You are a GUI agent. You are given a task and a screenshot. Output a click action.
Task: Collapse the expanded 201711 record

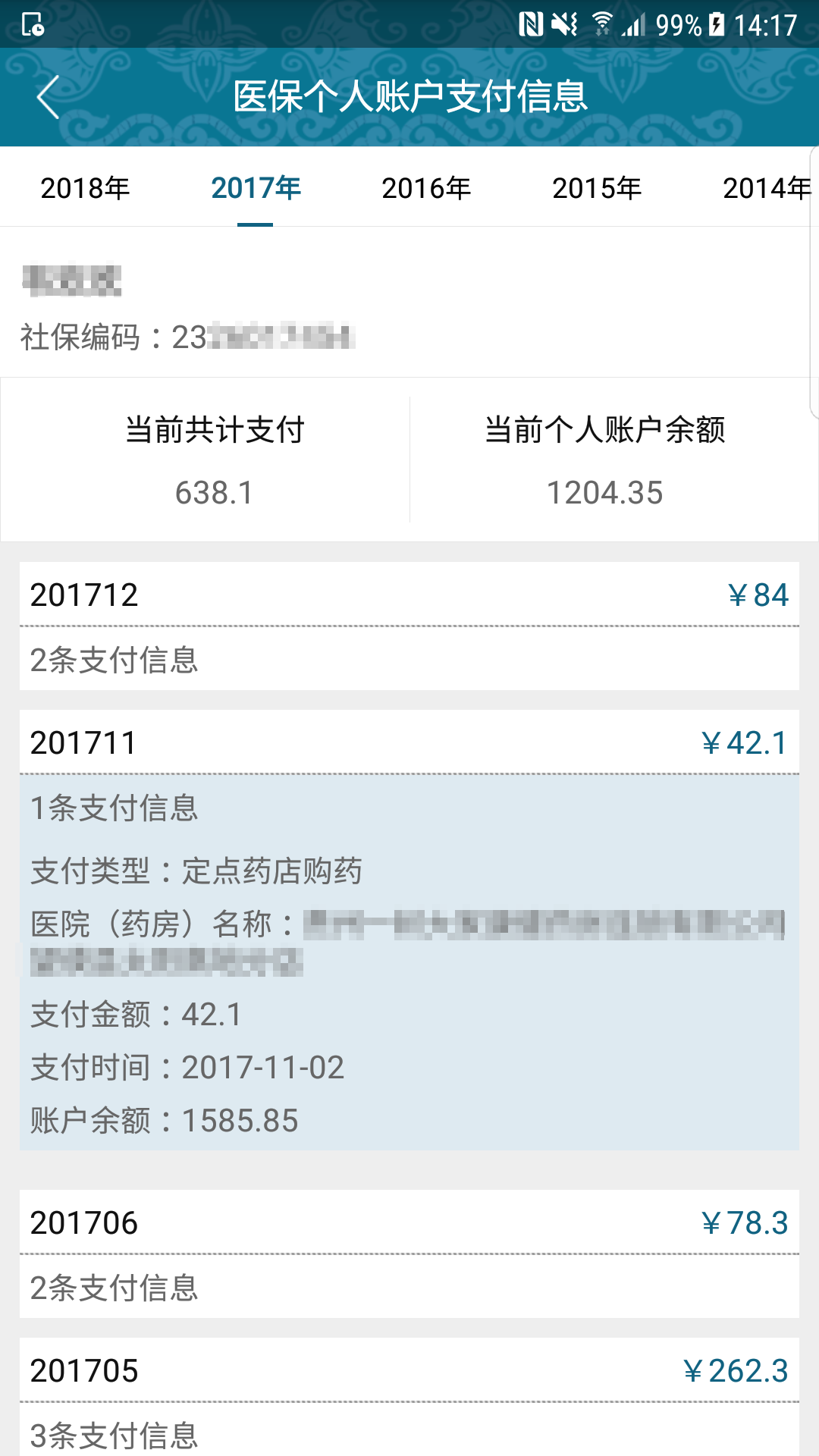pyautogui.click(x=409, y=743)
